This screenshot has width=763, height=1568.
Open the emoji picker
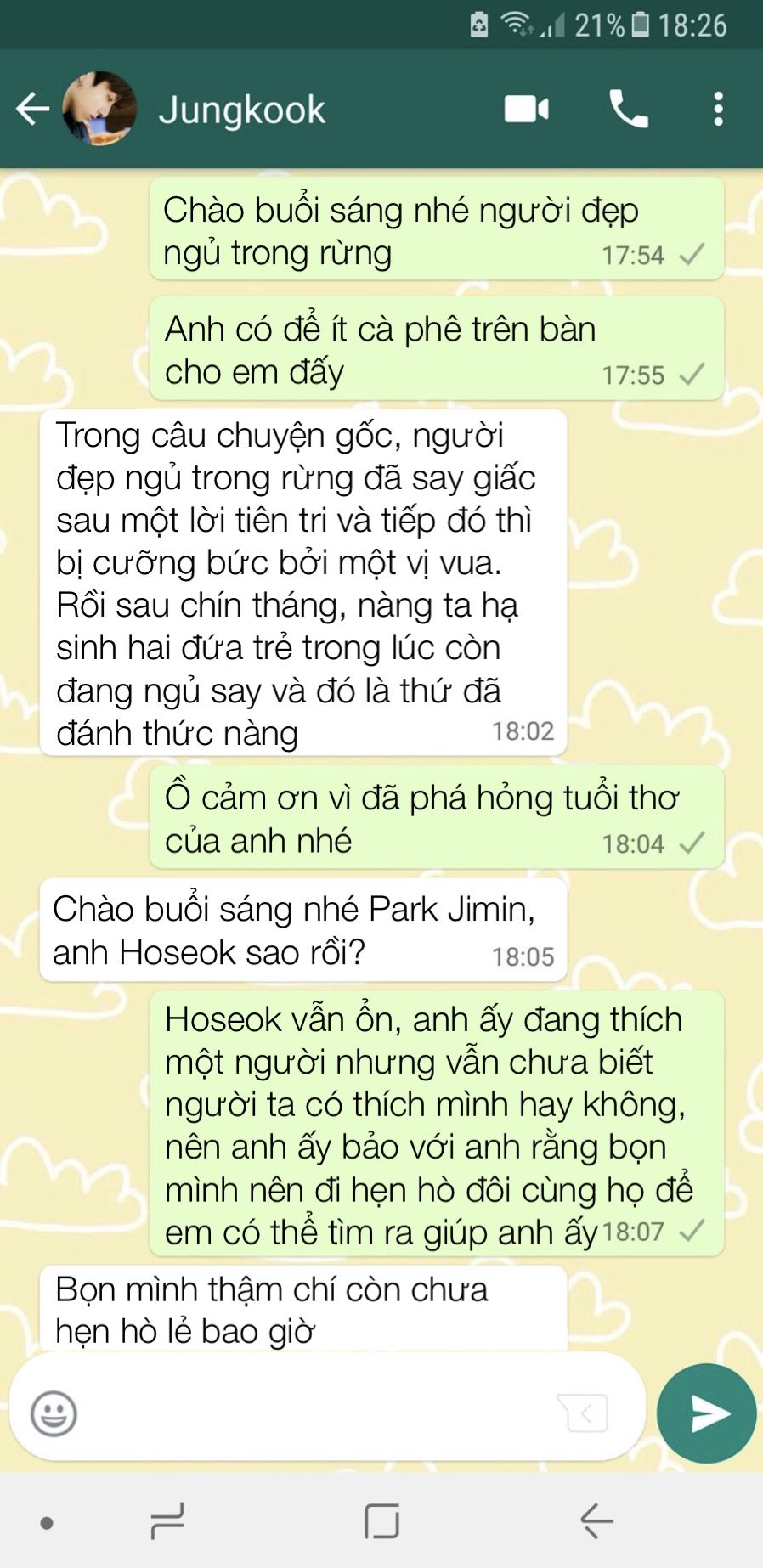click(54, 1413)
